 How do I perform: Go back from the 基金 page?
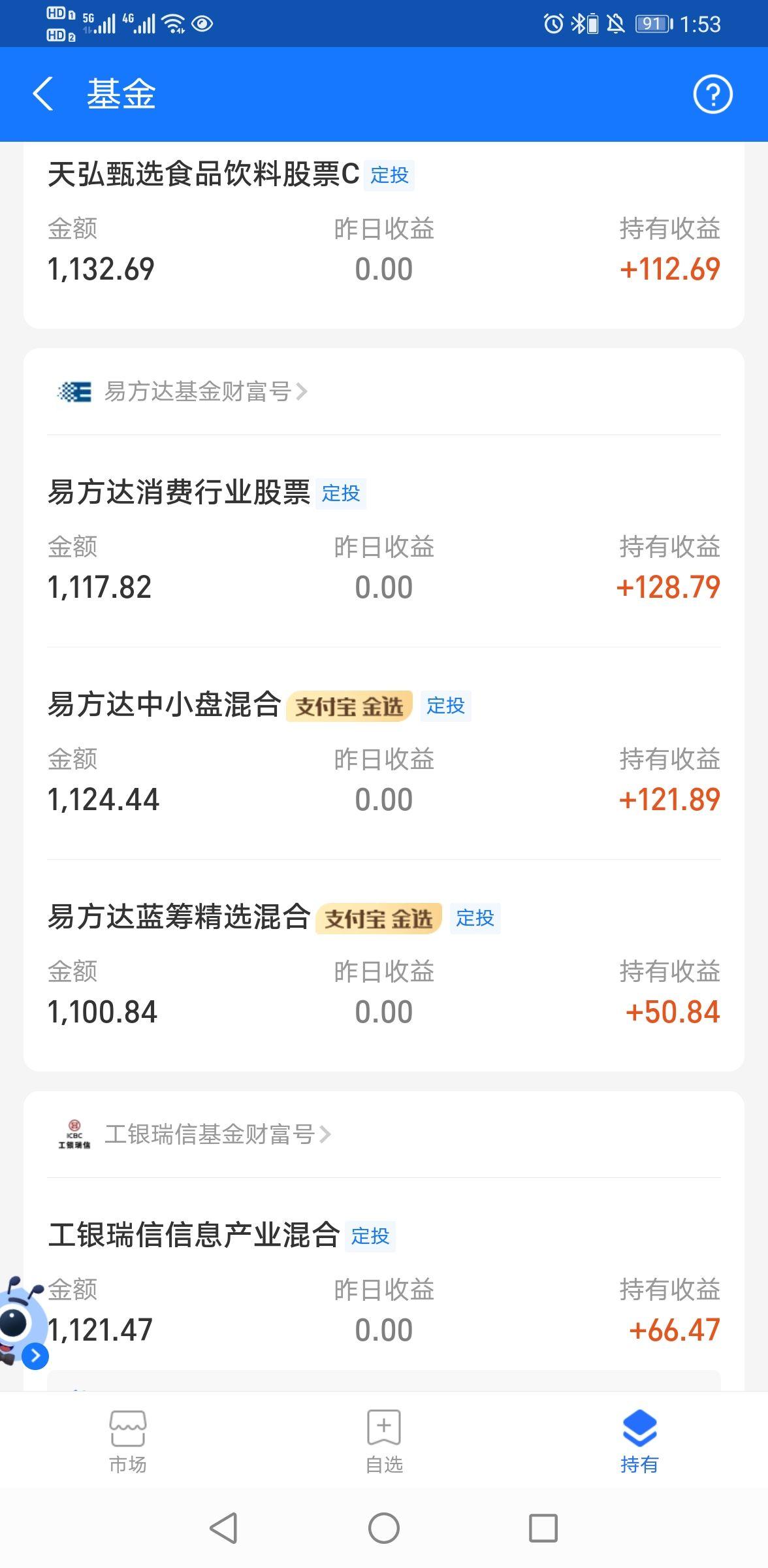pos(43,94)
